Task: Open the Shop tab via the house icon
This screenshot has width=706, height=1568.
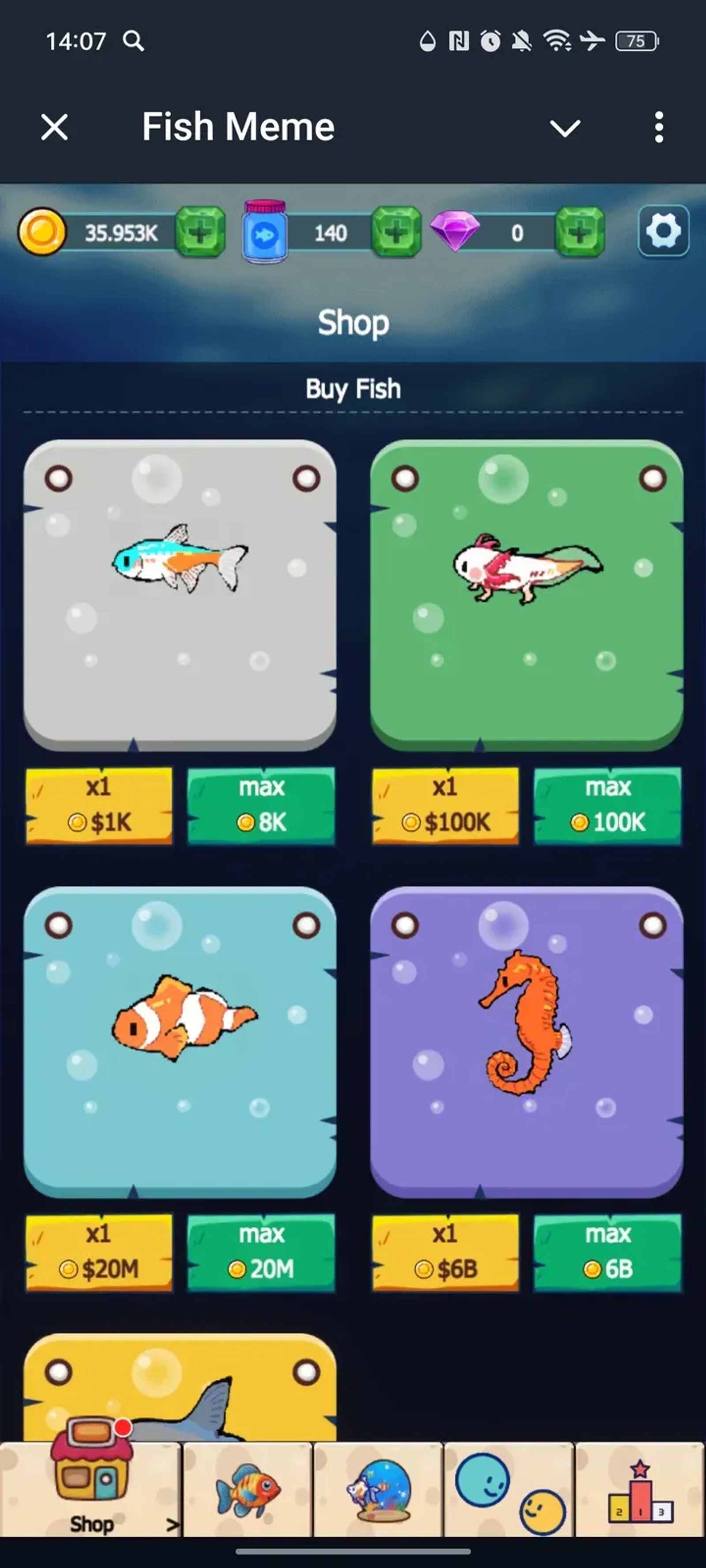Action: (91, 1485)
